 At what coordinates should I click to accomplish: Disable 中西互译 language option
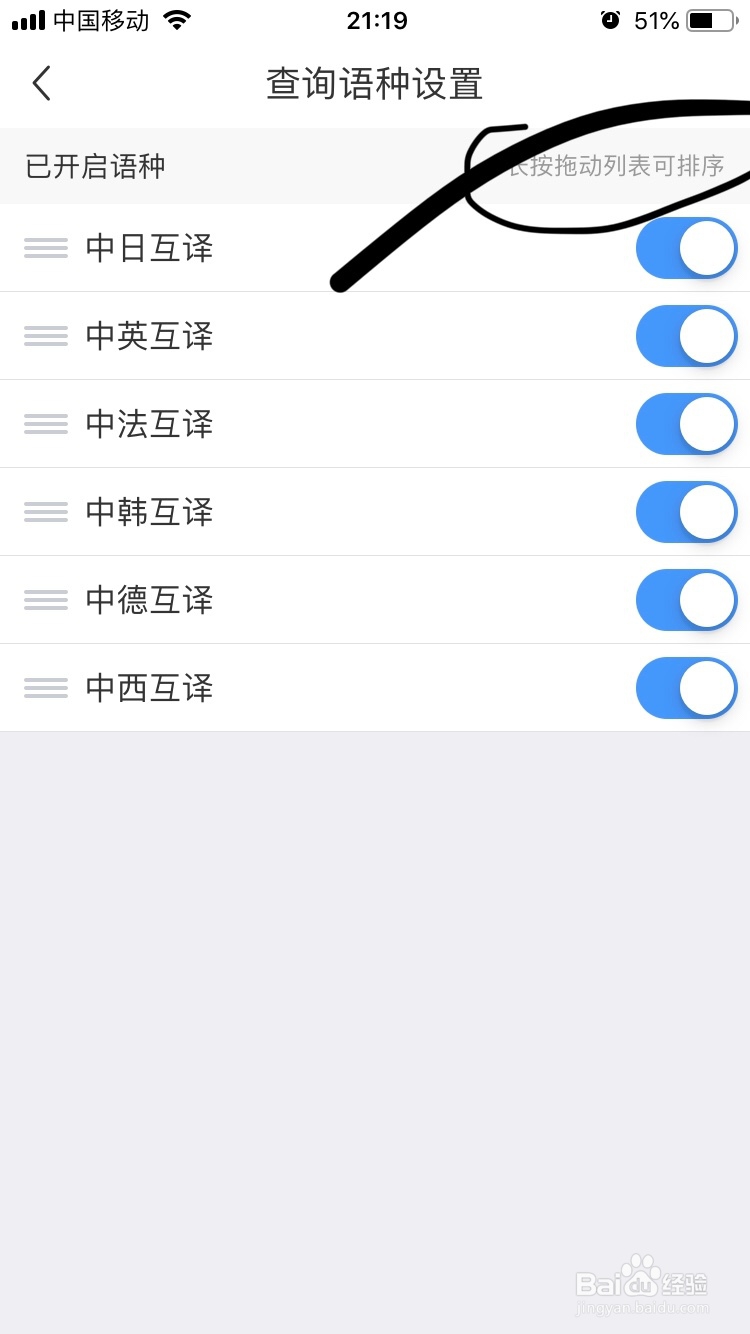click(x=687, y=688)
